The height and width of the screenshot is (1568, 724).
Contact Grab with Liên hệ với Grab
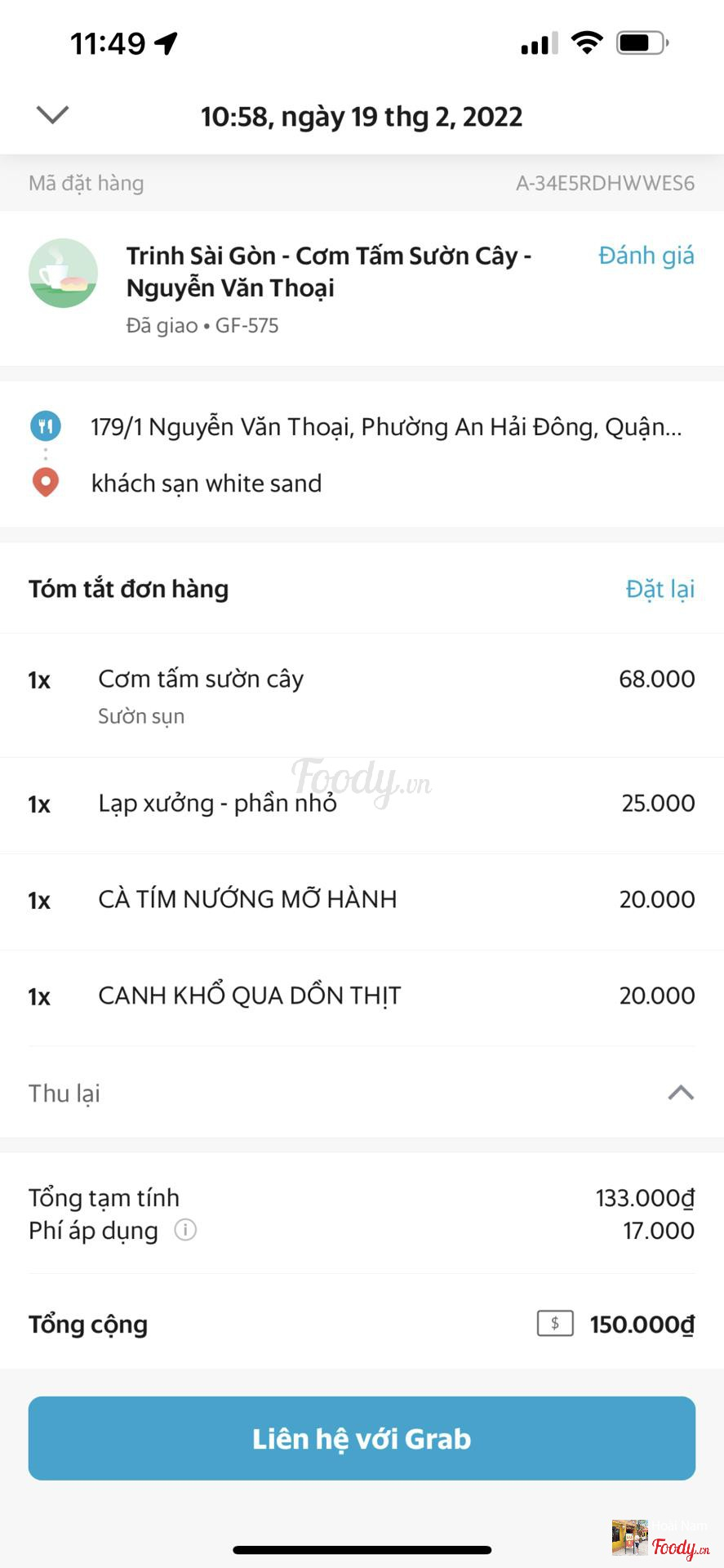coord(362,1438)
